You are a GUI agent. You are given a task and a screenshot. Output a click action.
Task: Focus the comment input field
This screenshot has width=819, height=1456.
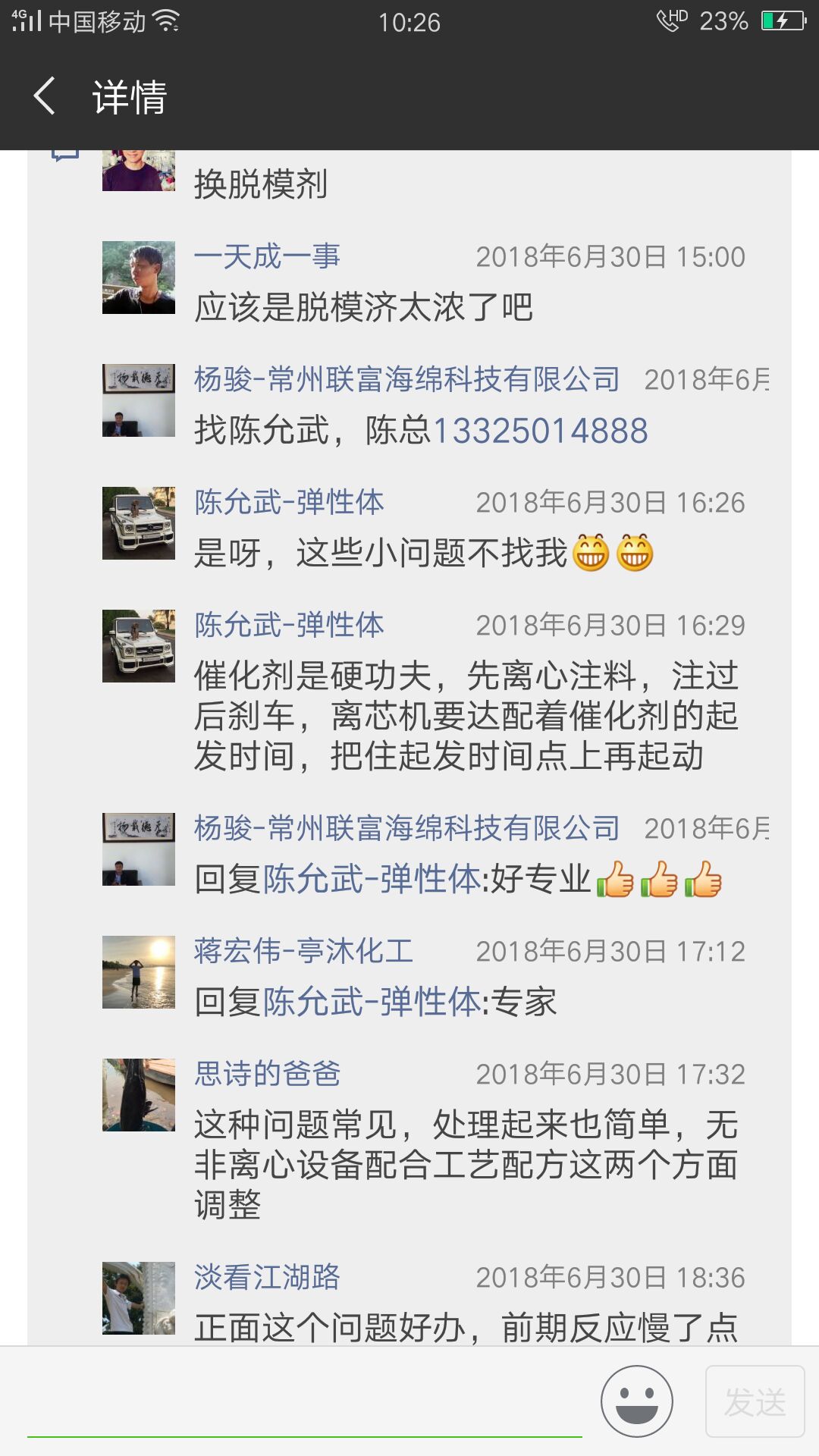[x=303, y=1403]
